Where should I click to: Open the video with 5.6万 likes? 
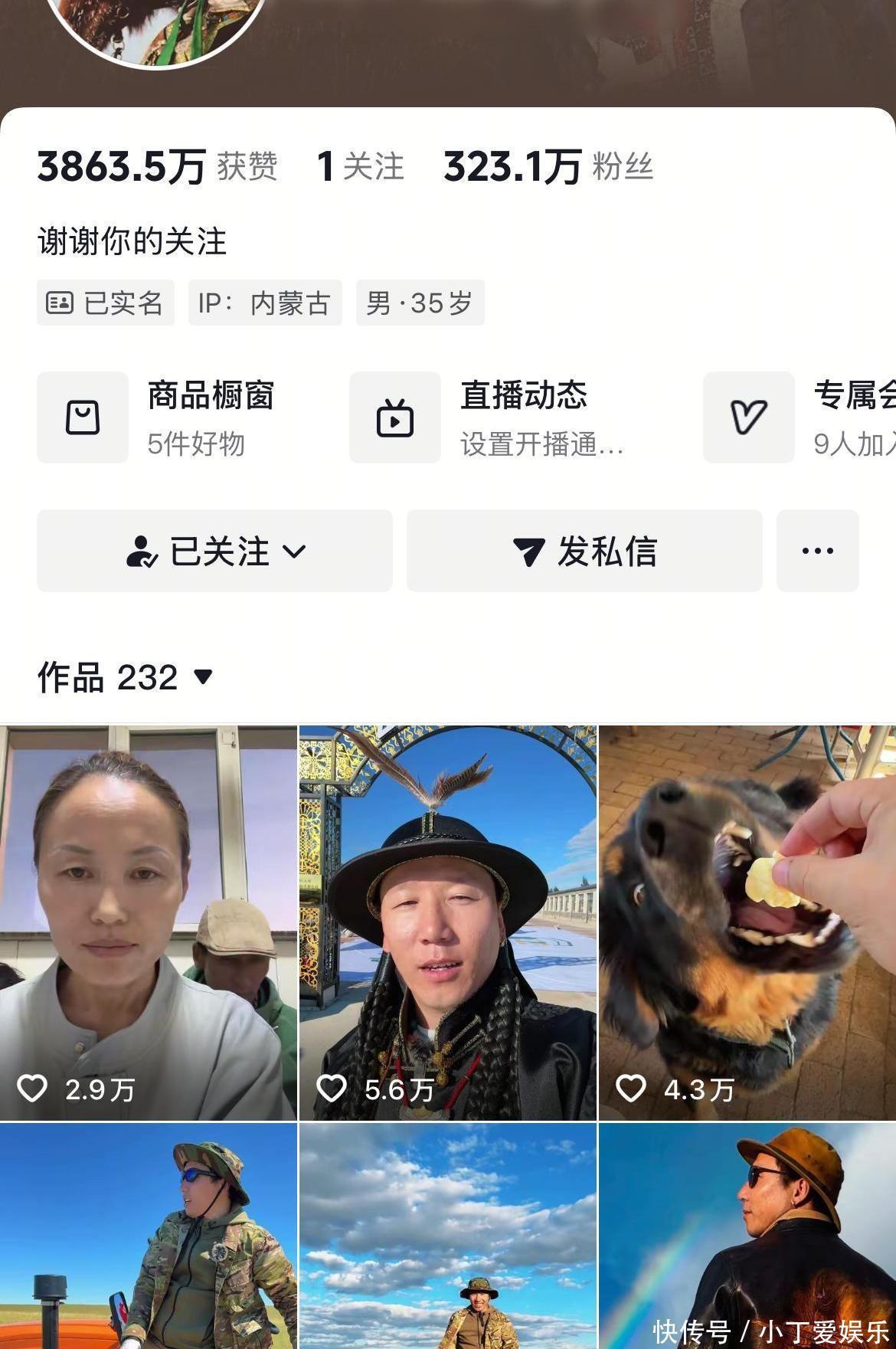coord(447,922)
